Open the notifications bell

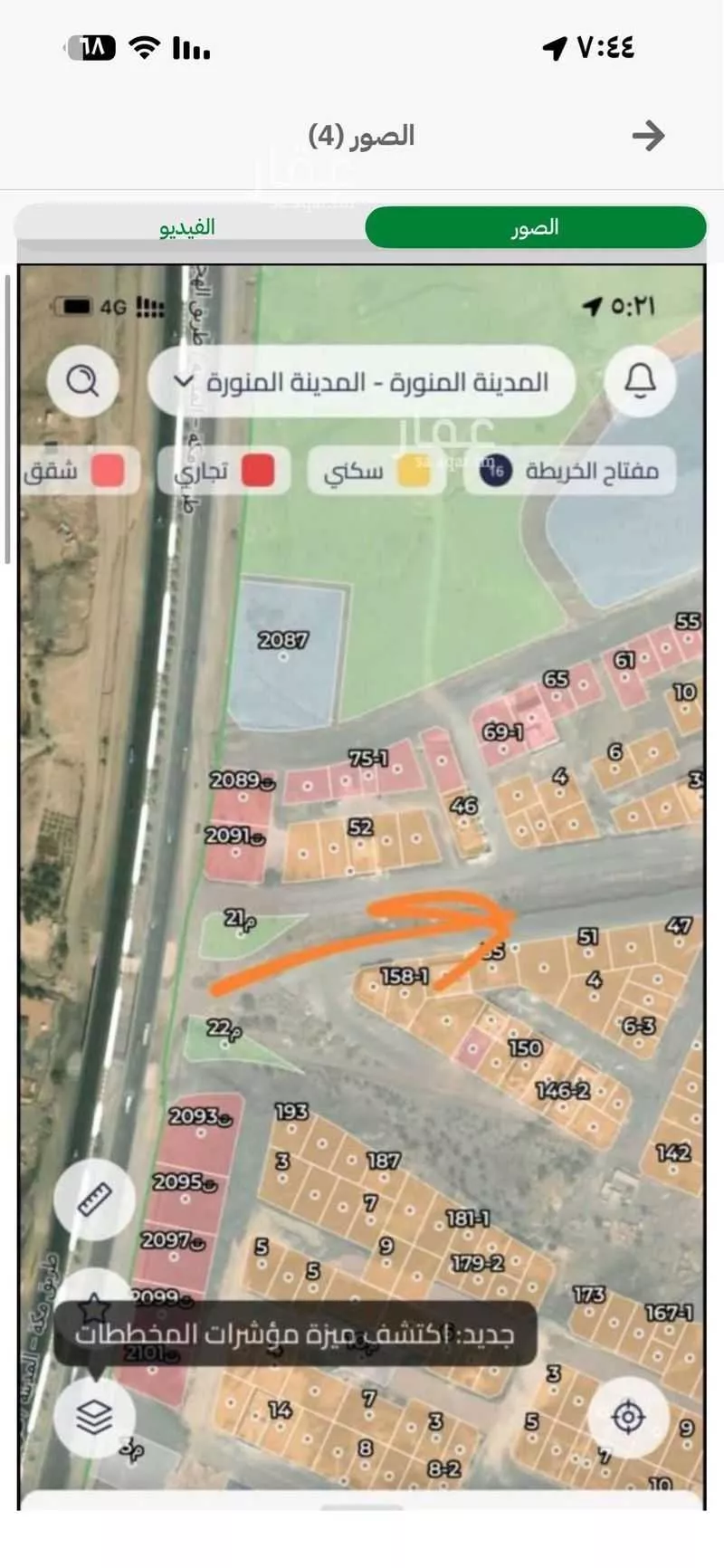[x=640, y=382]
